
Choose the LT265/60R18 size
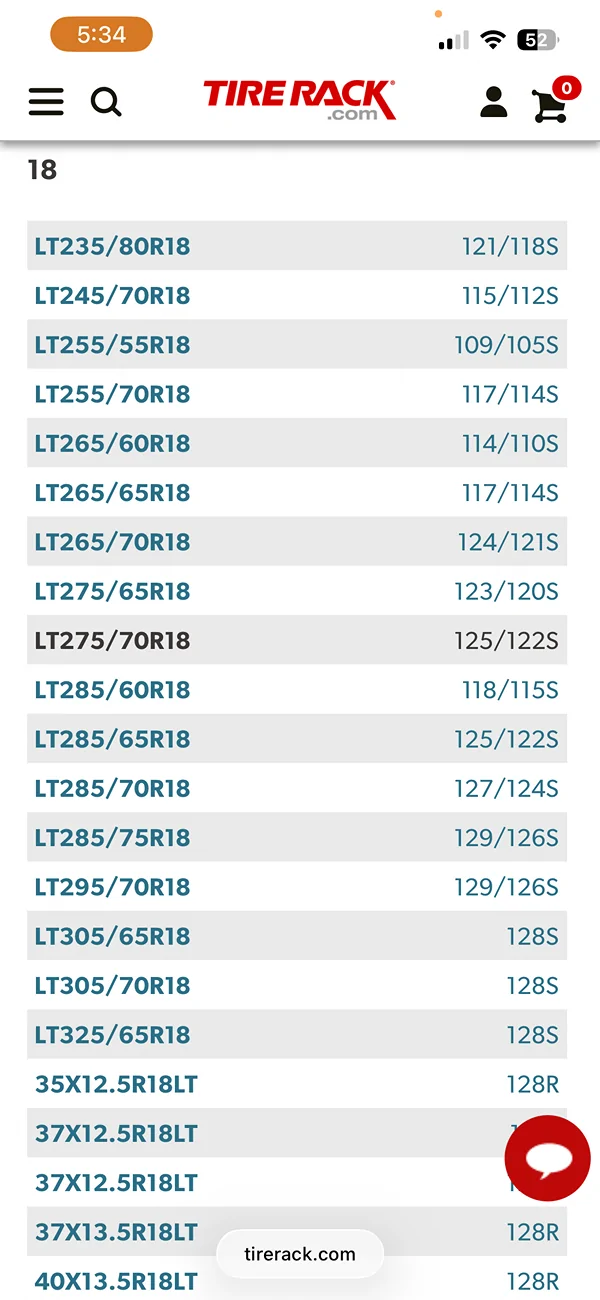pyautogui.click(x=112, y=443)
